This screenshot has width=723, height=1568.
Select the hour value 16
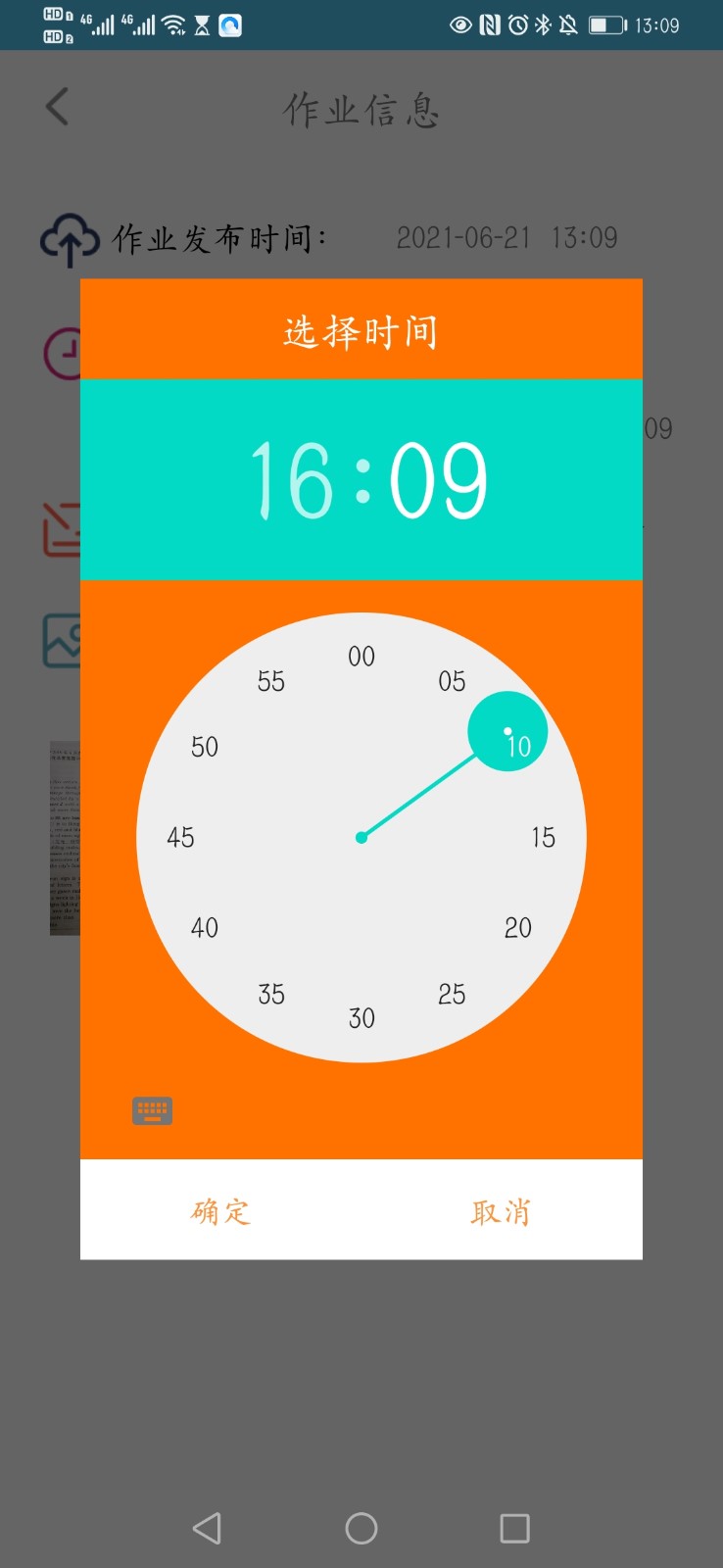point(292,479)
